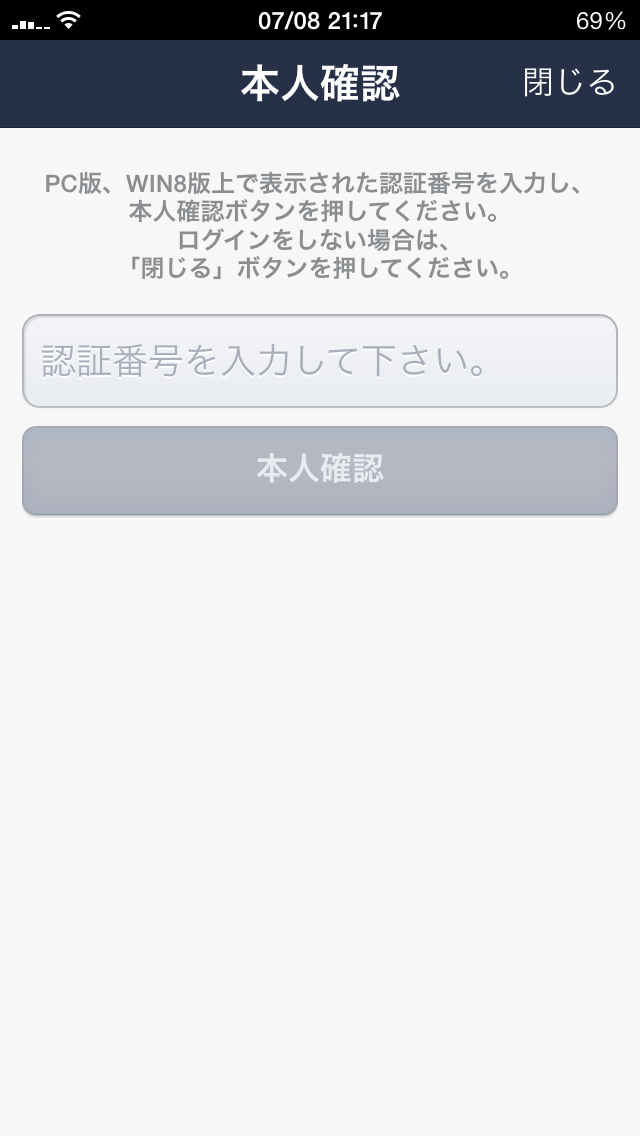Tap the gray 本人確認 button
Image resolution: width=640 pixels, height=1136 pixels.
pos(320,470)
